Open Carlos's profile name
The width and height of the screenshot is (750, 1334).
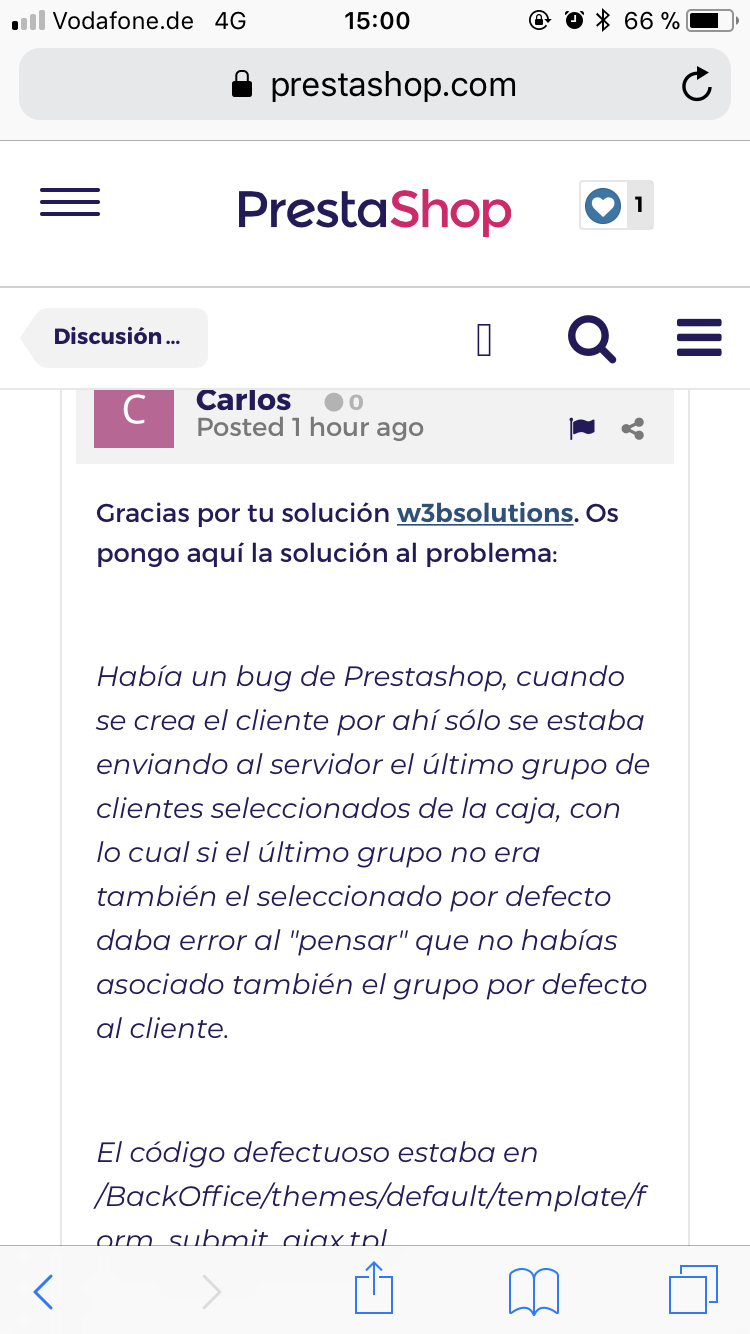(243, 400)
